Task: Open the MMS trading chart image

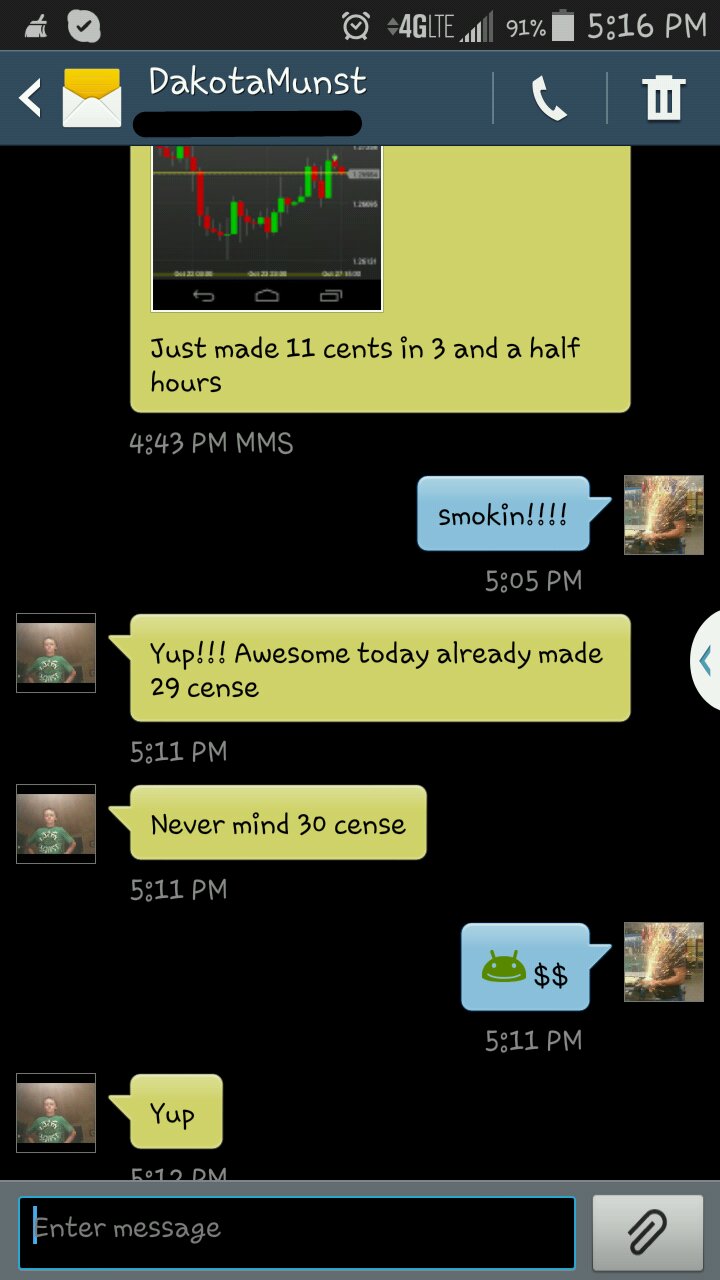Action: tap(267, 228)
